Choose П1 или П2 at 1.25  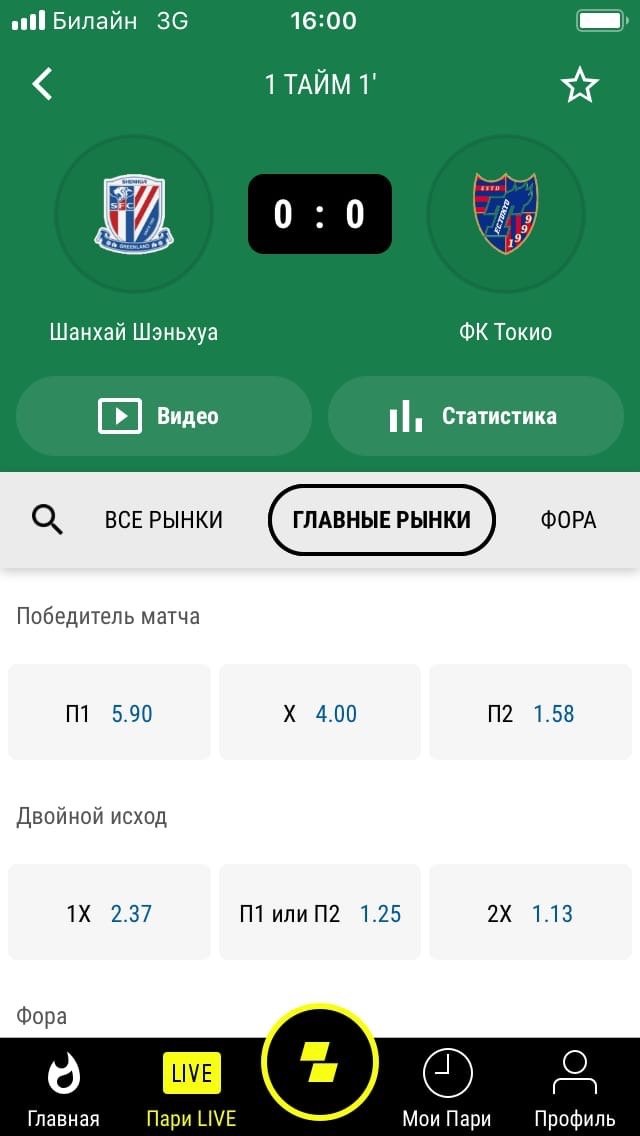(320, 913)
